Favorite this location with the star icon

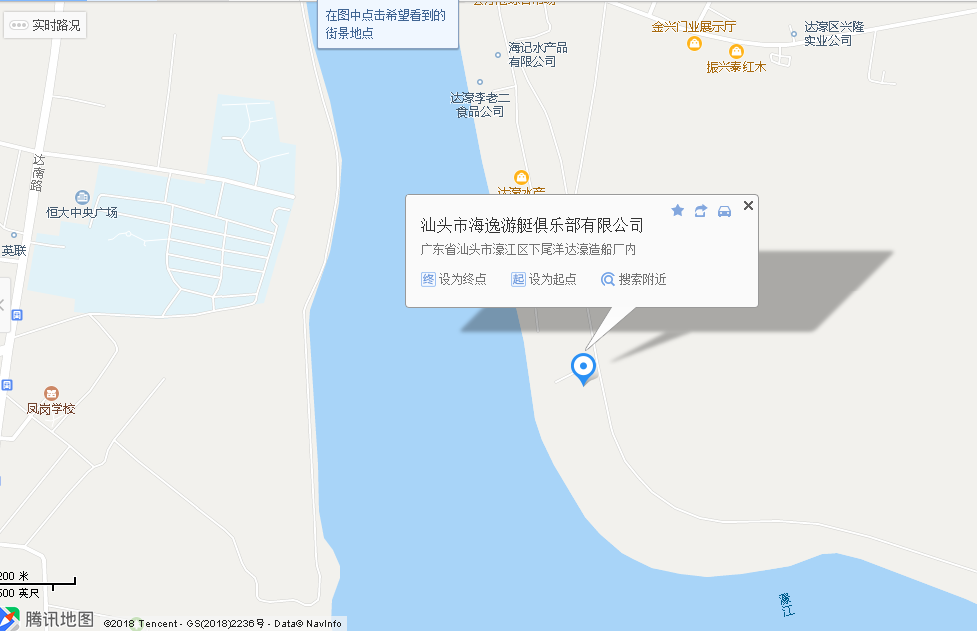coord(677,210)
